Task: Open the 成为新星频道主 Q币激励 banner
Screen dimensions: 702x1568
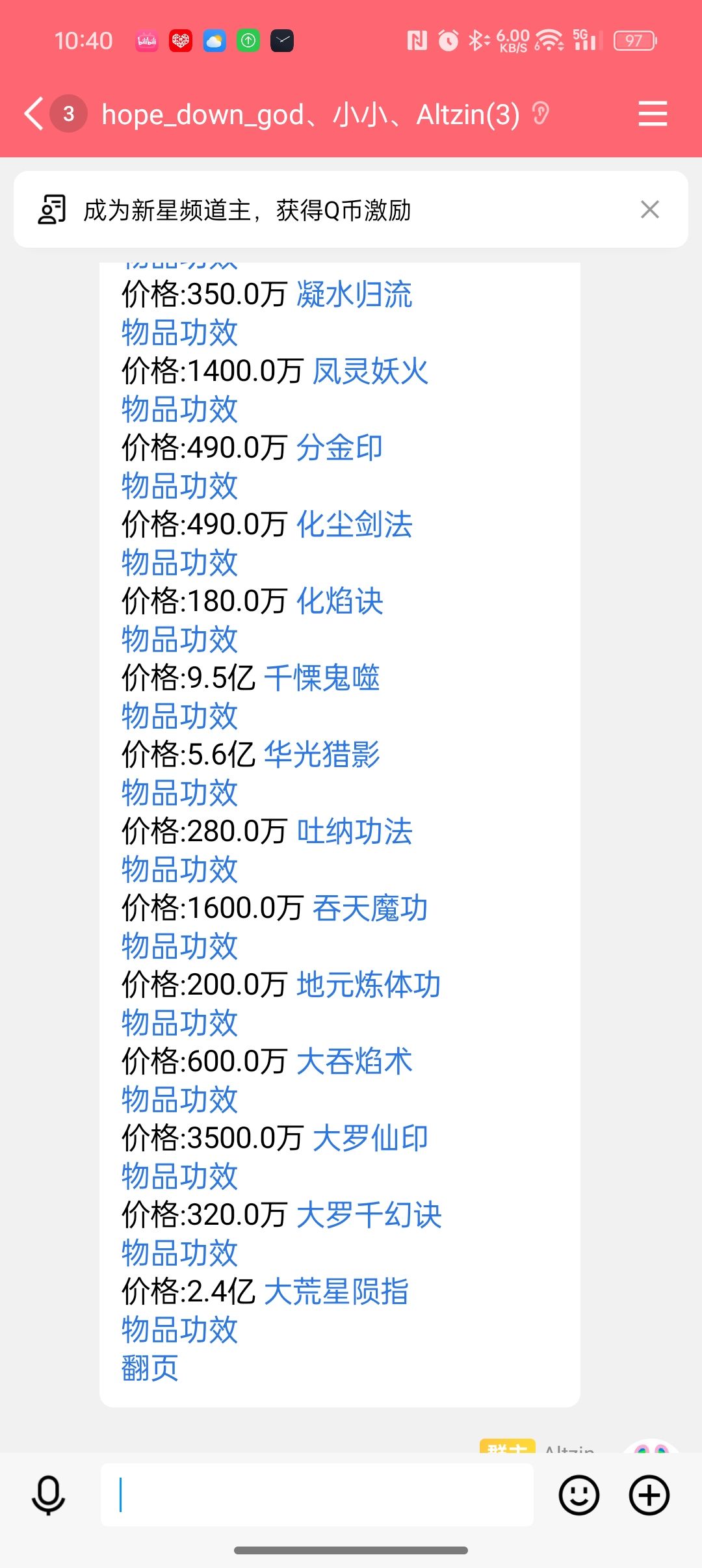Action: tap(247, 210)
